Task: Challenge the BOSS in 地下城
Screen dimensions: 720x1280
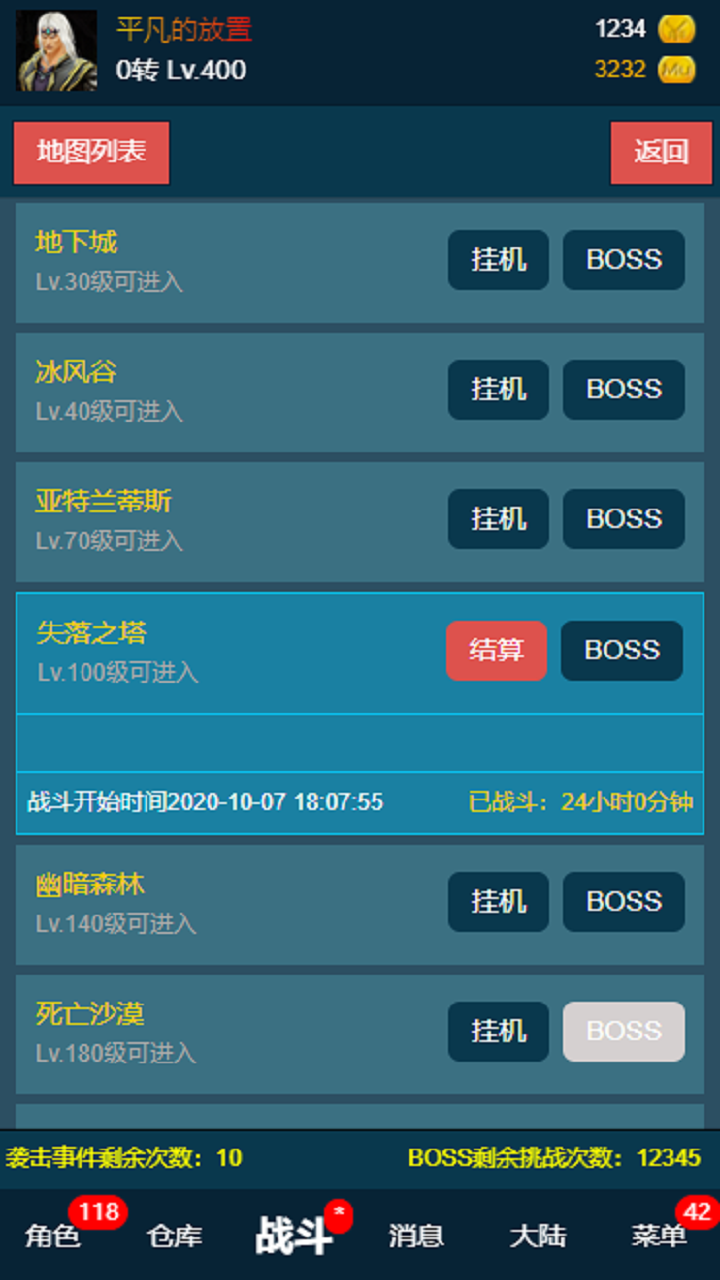Action: point(623,260)
